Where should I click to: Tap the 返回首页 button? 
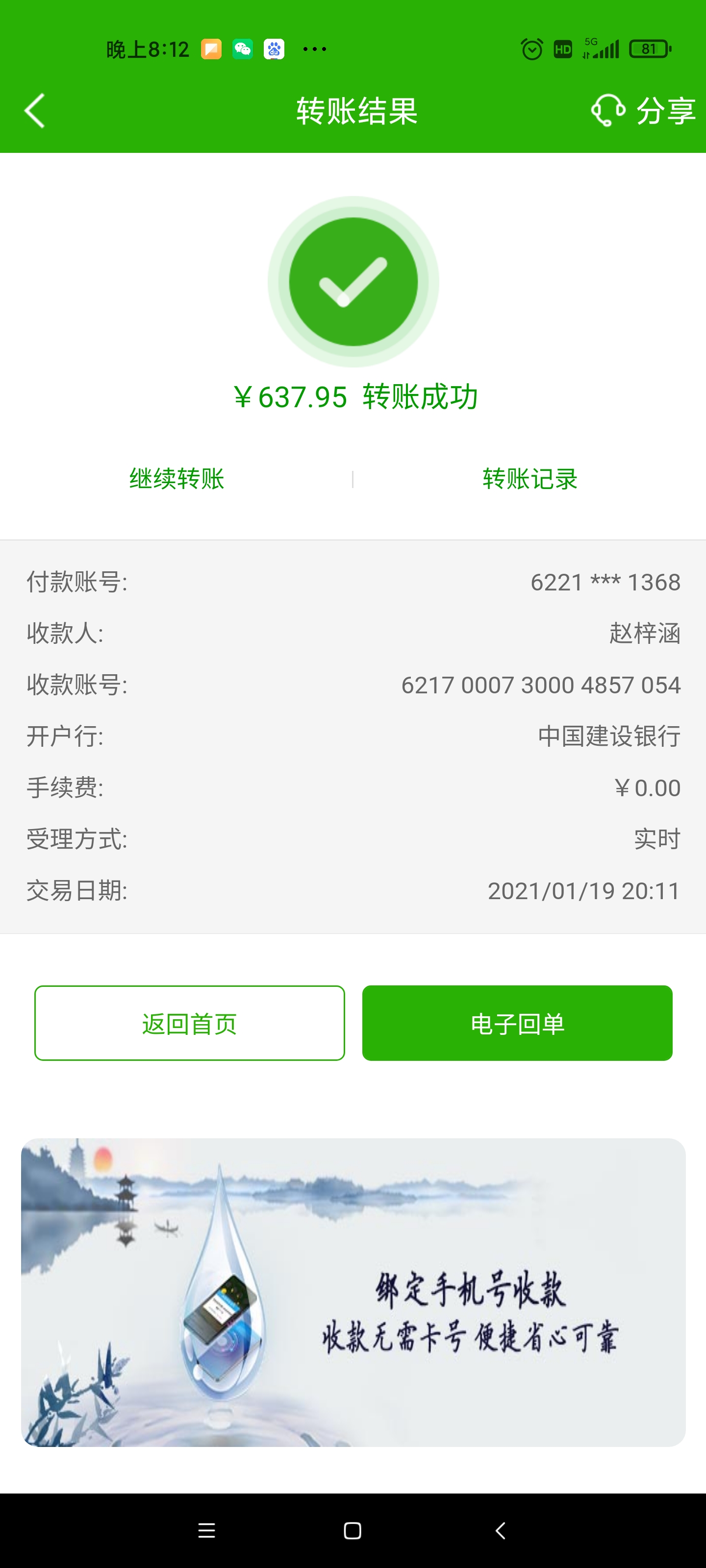[x=189, y=1023]
